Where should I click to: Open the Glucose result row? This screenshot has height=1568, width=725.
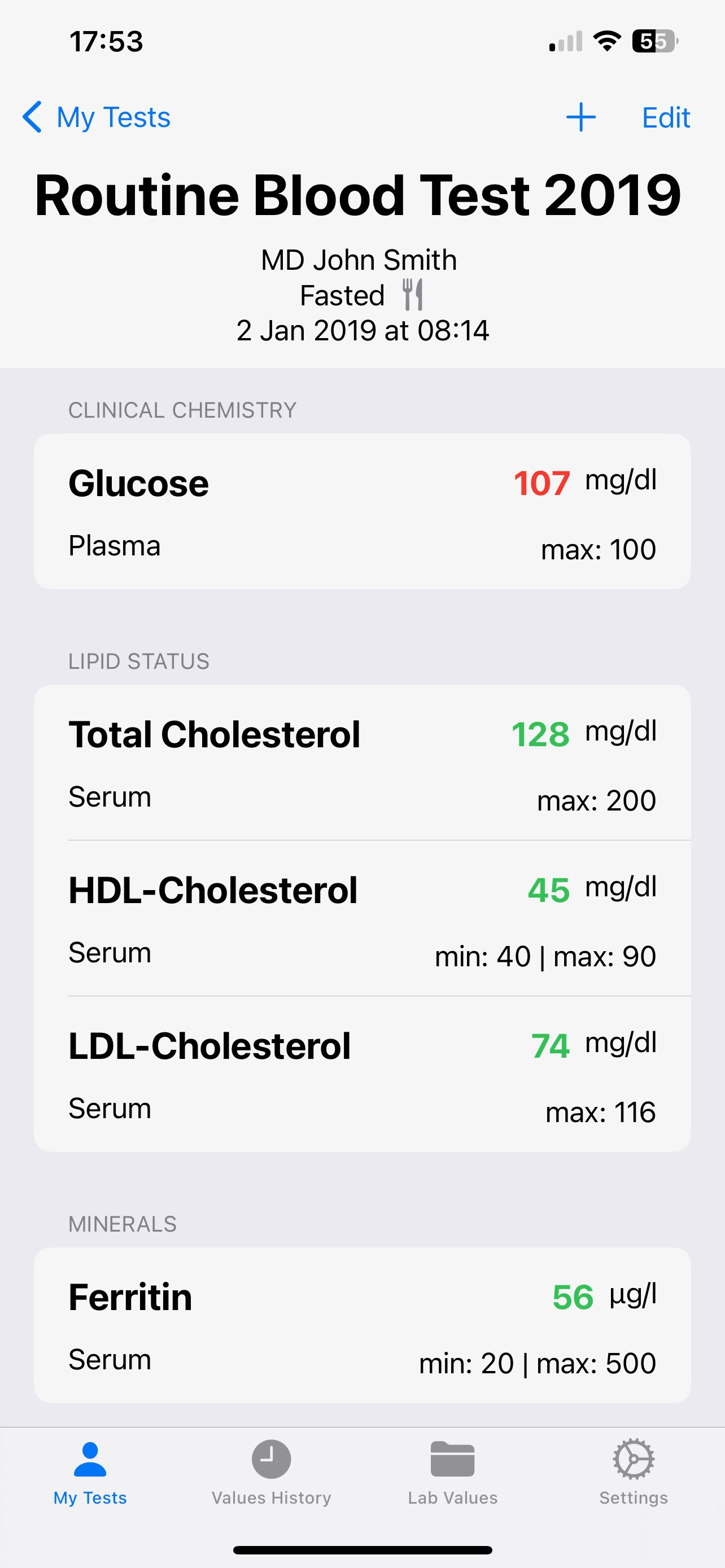pyautogui.click(x=362, y=511)
